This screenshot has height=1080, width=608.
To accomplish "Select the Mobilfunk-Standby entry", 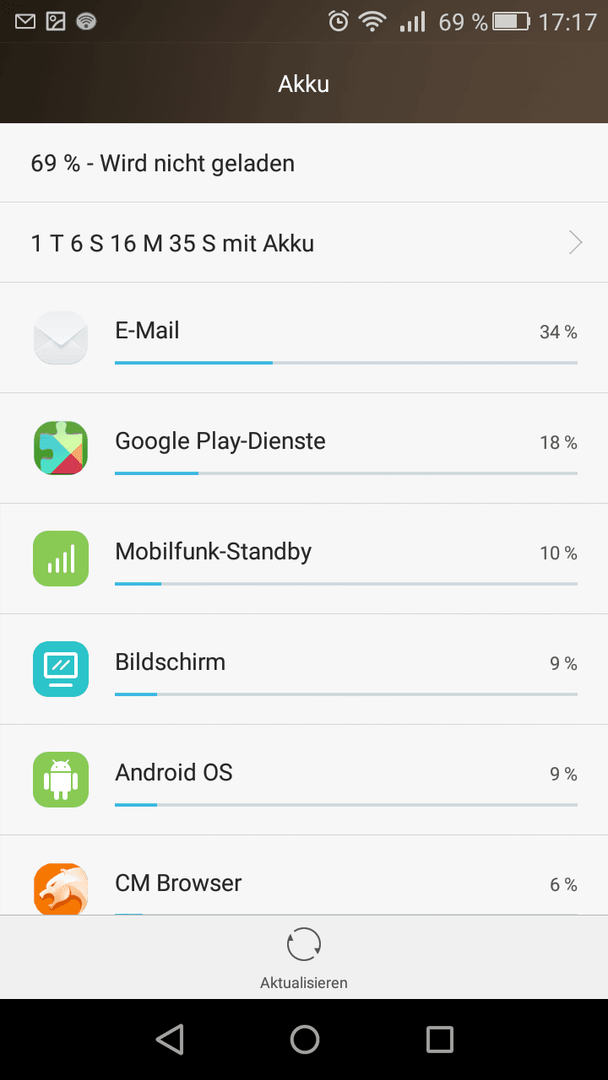I will pos(304,559).
